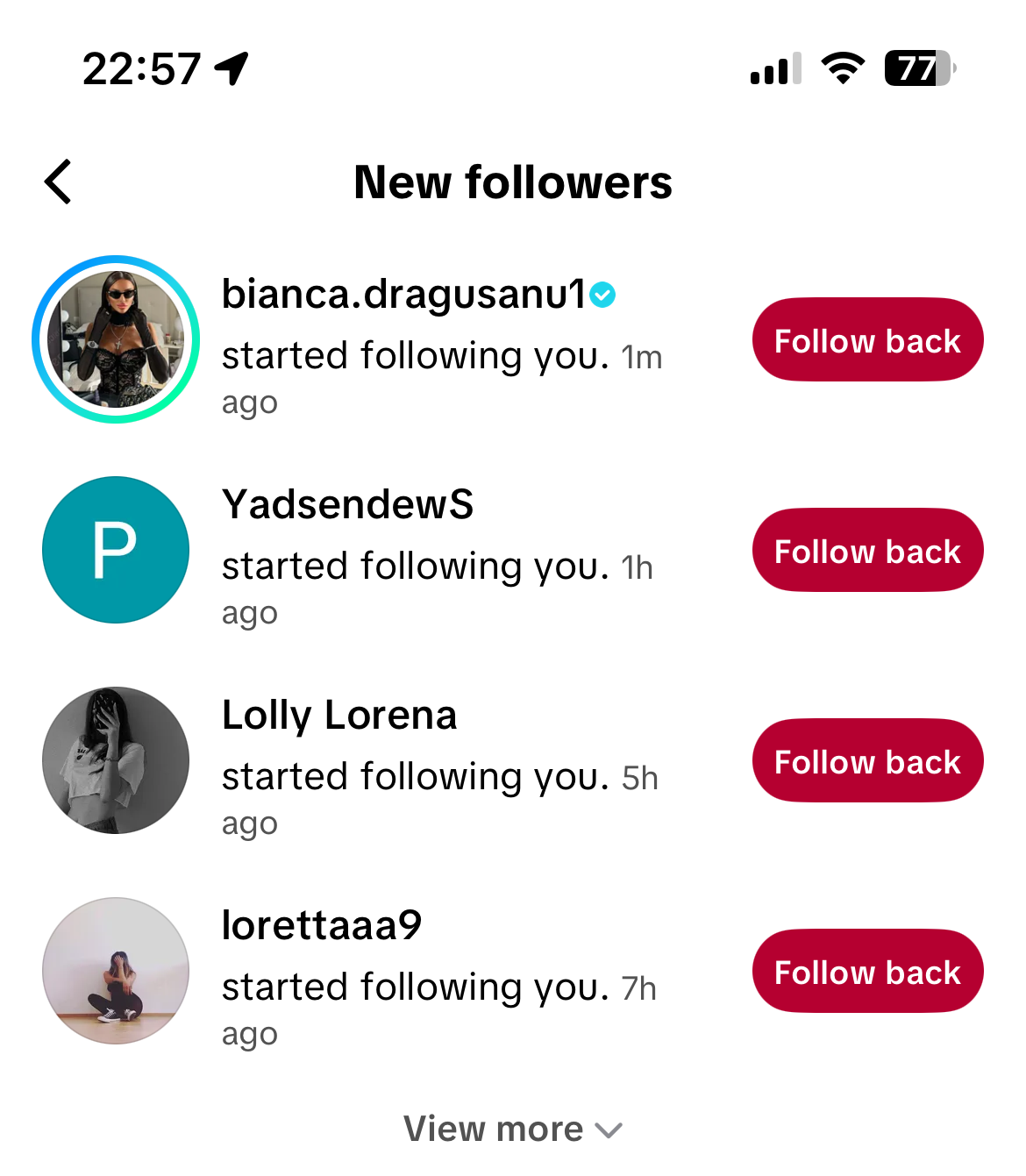
Task: Go back from New followers
Action: [59, 182]
